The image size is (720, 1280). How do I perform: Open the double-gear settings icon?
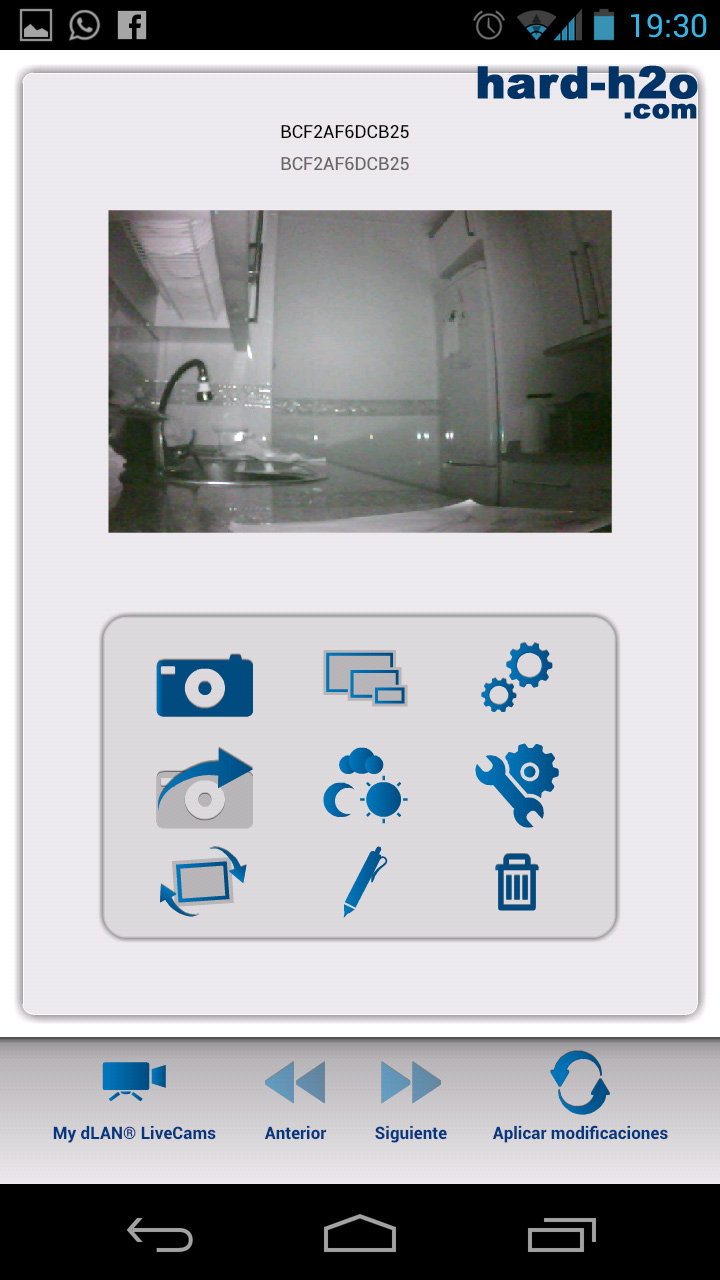(517, 678)
